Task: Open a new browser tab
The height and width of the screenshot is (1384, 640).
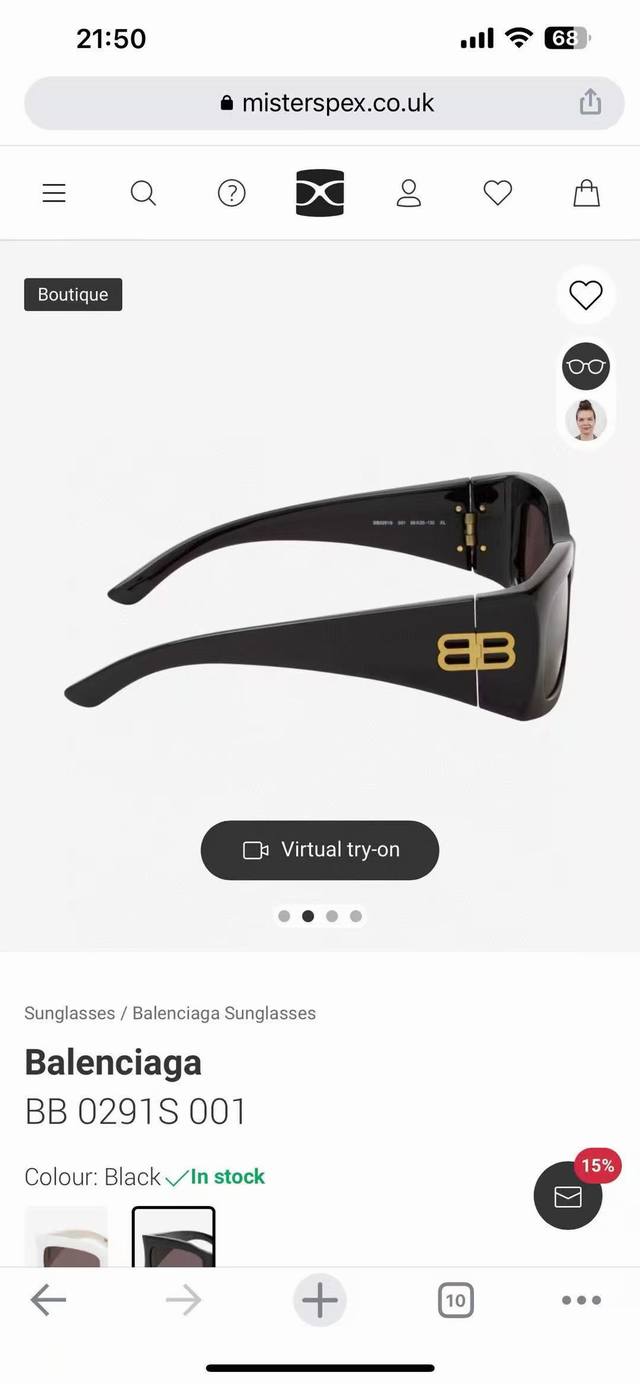Action: [320, 1300]
